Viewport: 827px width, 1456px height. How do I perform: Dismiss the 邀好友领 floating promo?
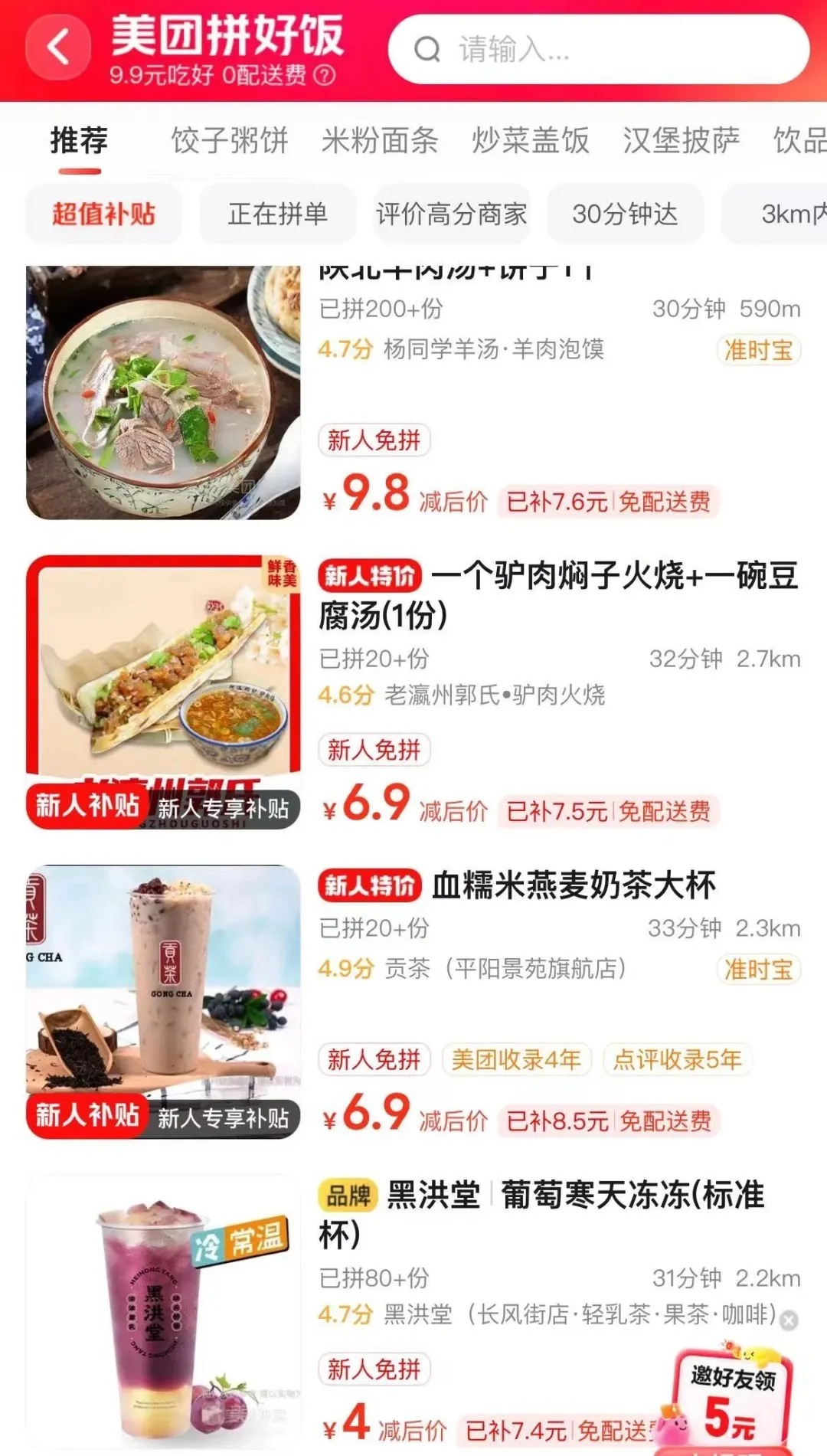[x=789, y=1320]
